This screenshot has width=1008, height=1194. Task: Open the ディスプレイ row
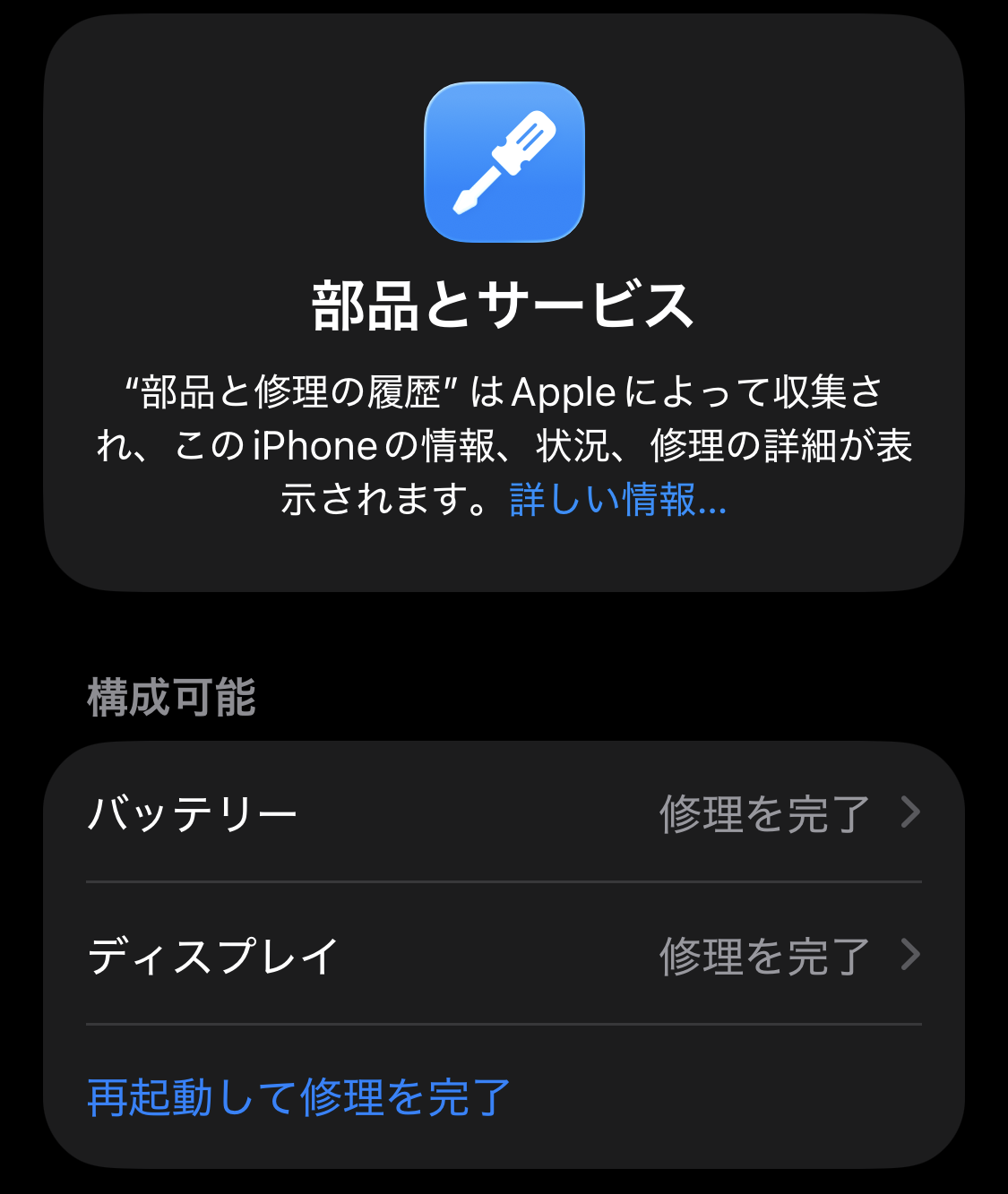[x=504, y=955]
